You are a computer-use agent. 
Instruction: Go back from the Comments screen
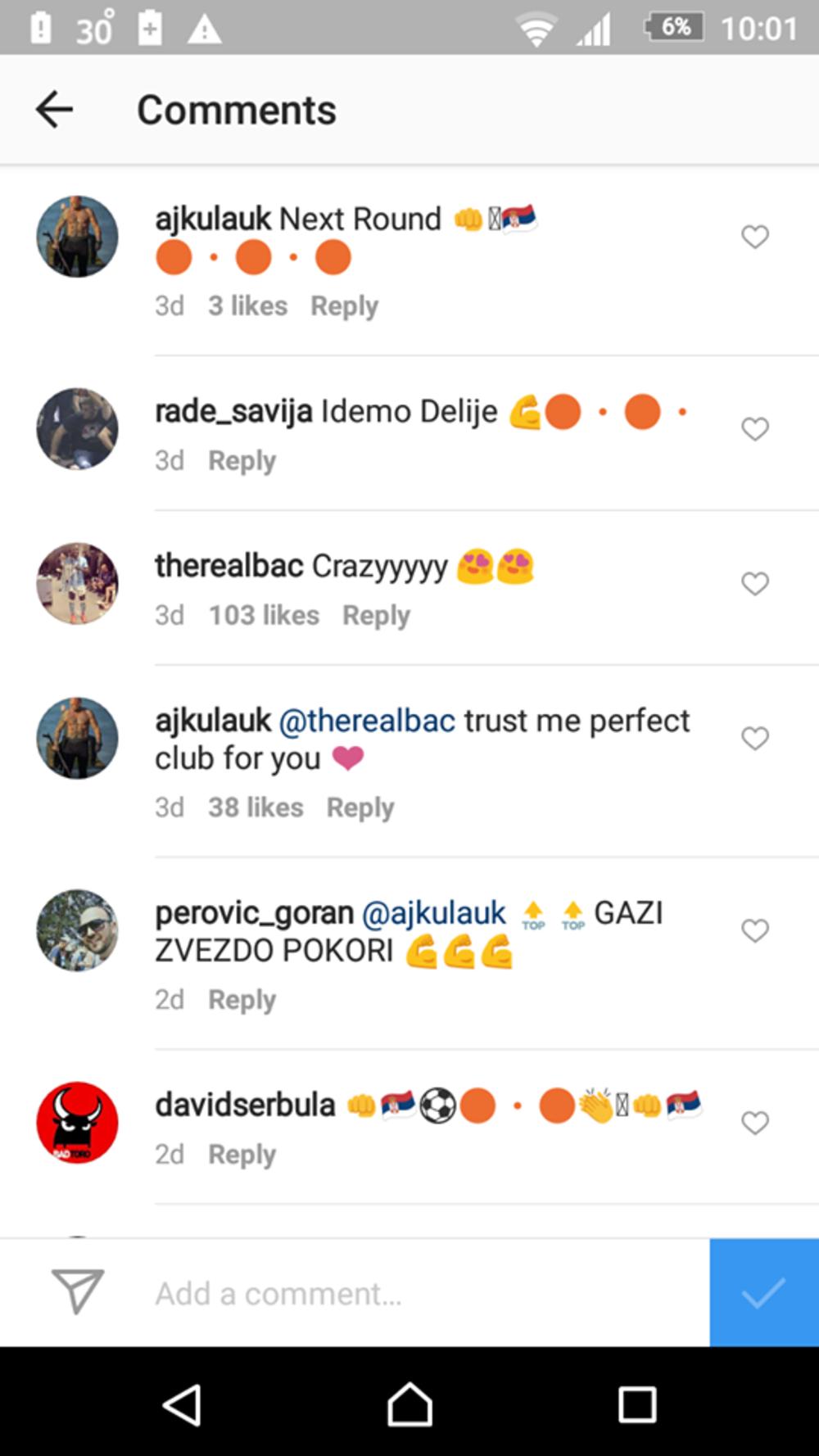coord(55,110)
